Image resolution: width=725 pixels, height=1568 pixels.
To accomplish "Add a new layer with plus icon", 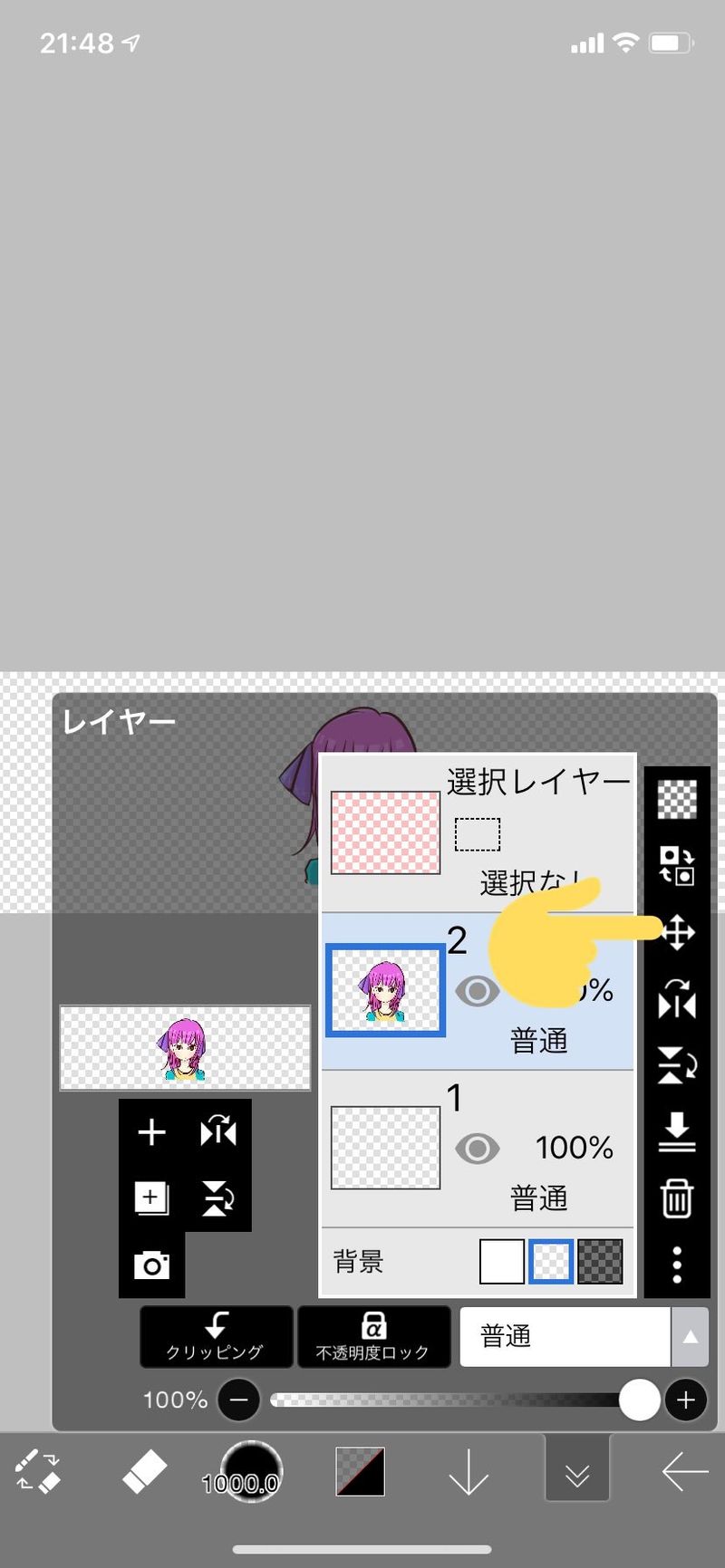I will coord(151,1132).
